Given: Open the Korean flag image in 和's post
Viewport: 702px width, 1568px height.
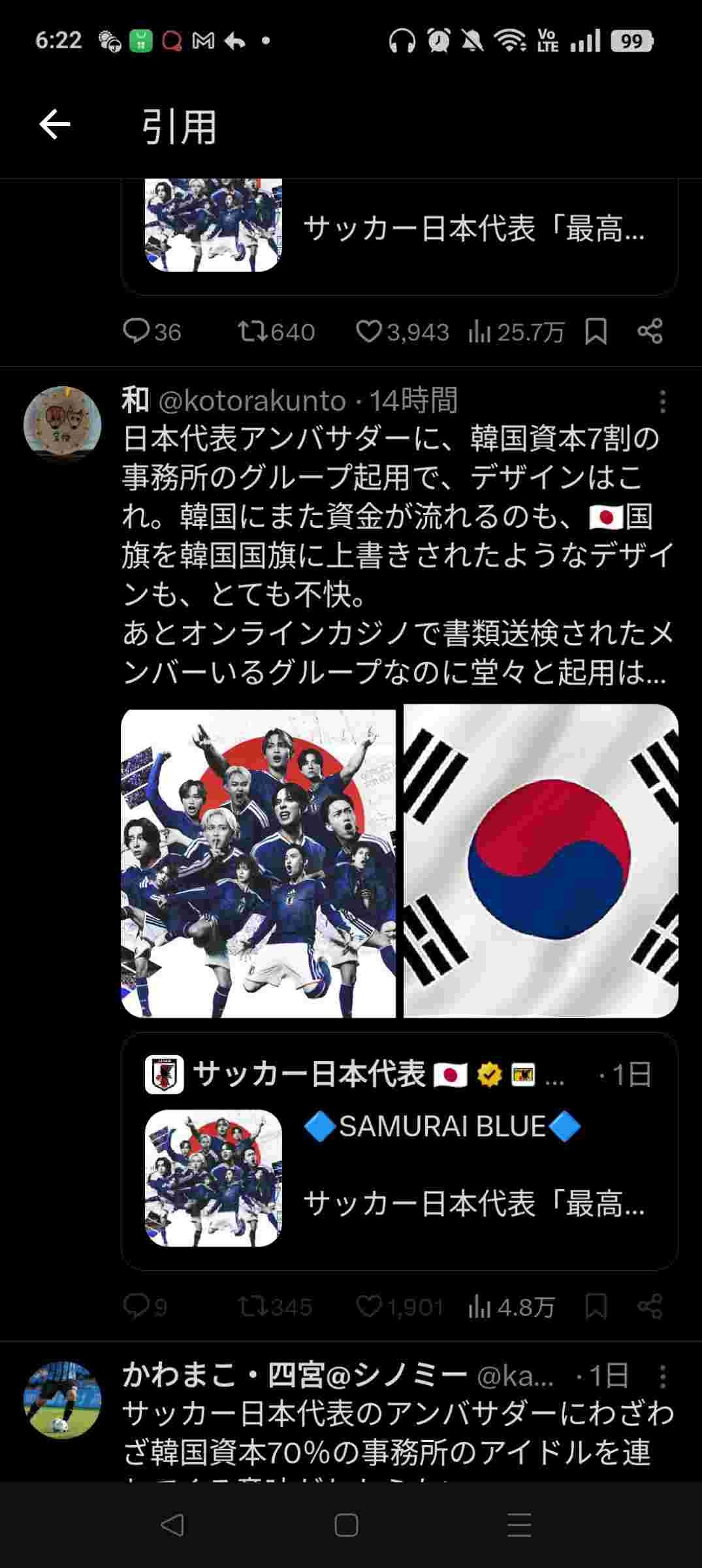Looking at the screenshot, I should point(541,862).
